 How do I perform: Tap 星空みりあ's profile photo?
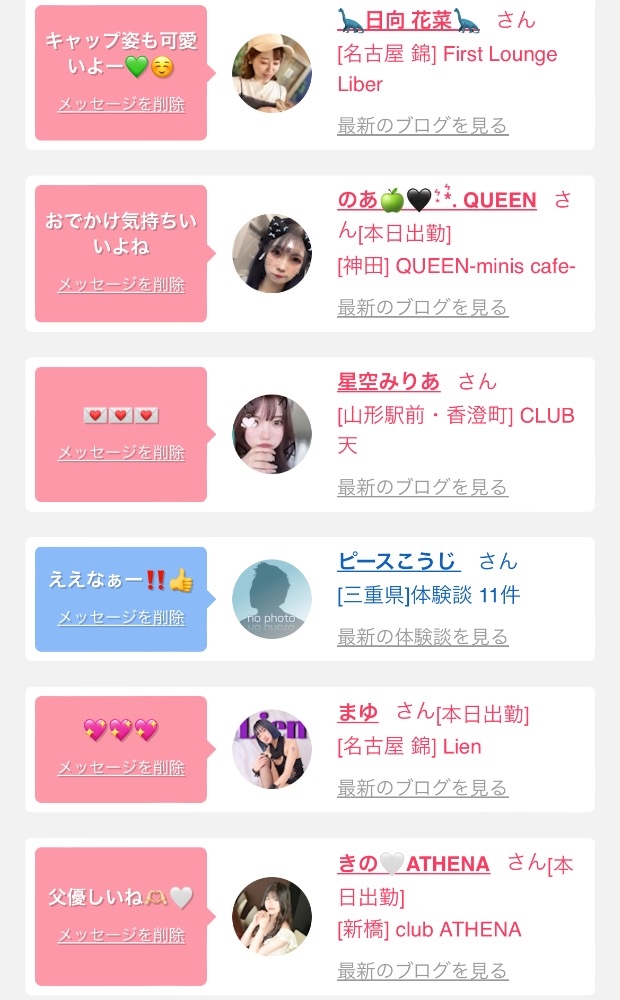(x=272, y=434)
